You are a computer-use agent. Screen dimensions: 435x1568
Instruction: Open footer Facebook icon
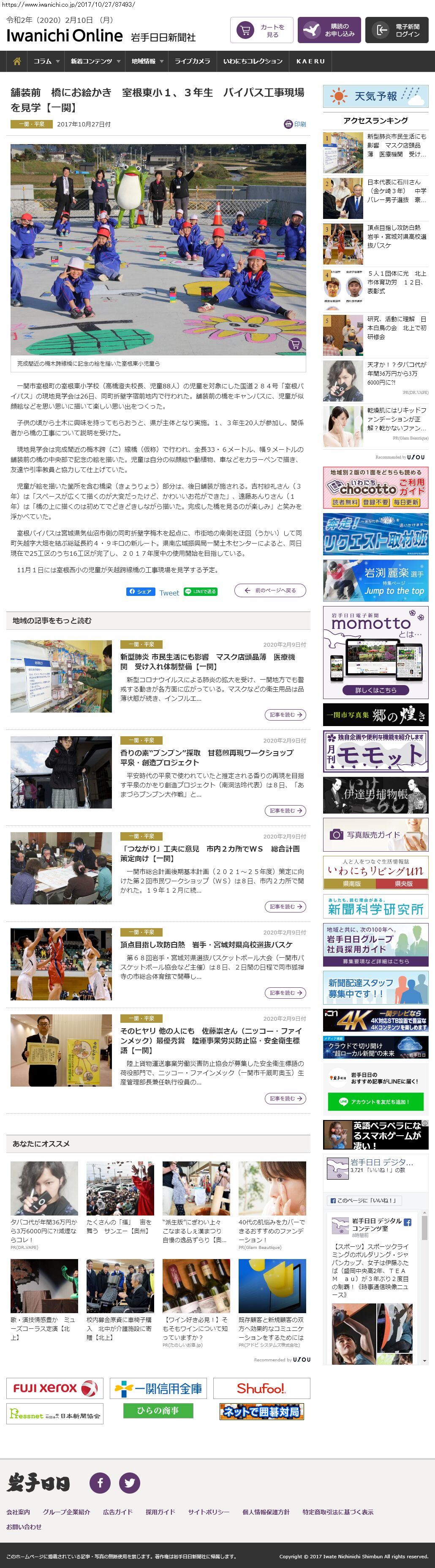click(x=100, y=1482)
